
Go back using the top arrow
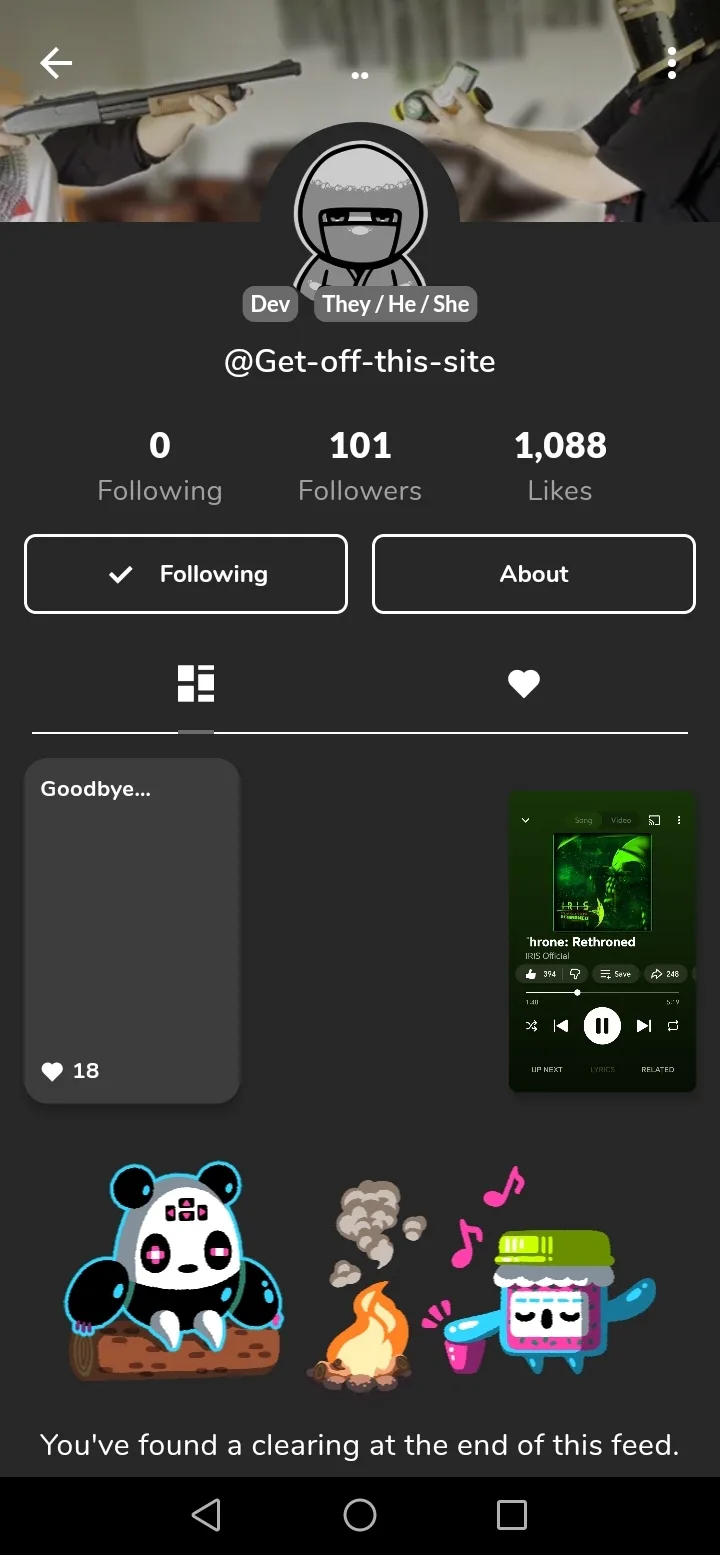[56, 63]
